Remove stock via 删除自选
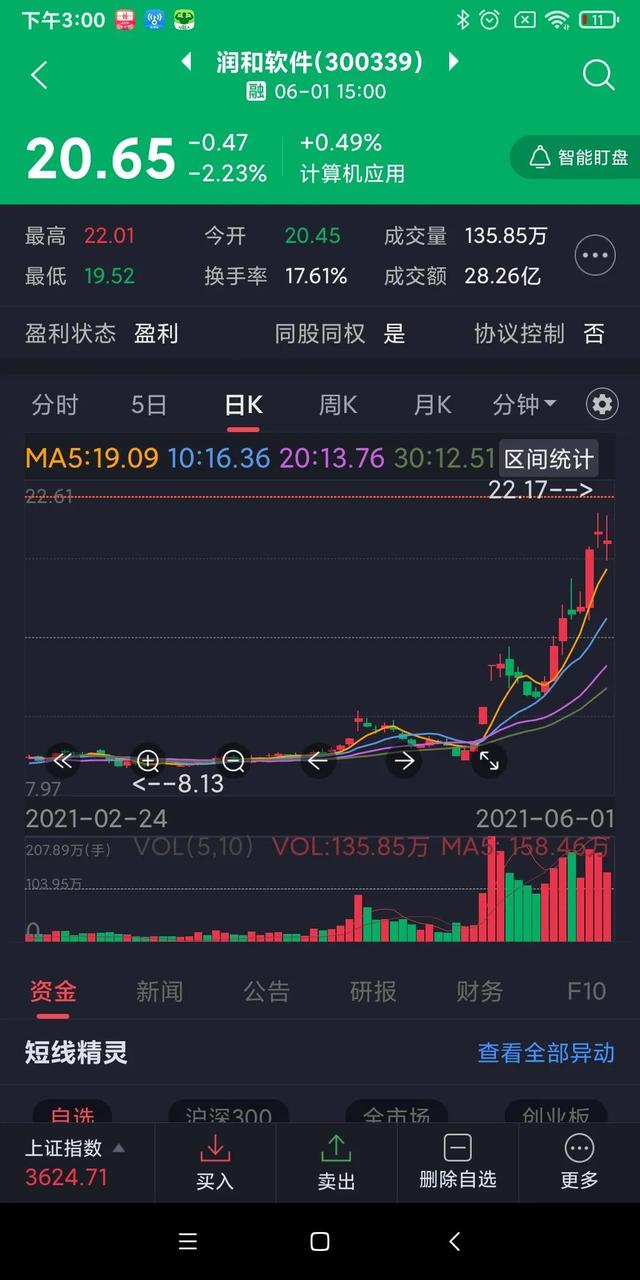 point(458,1162)
